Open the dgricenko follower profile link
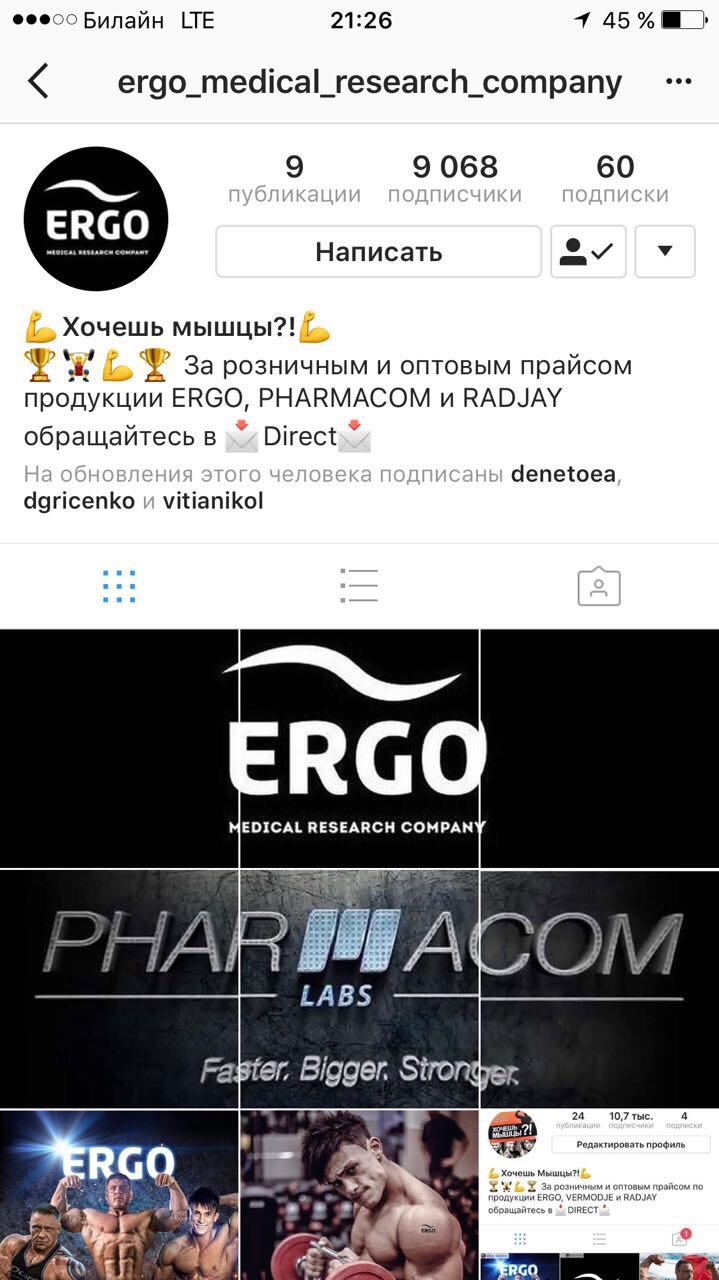The height and width of the screenshot is (1280, 719). point(79,501)
